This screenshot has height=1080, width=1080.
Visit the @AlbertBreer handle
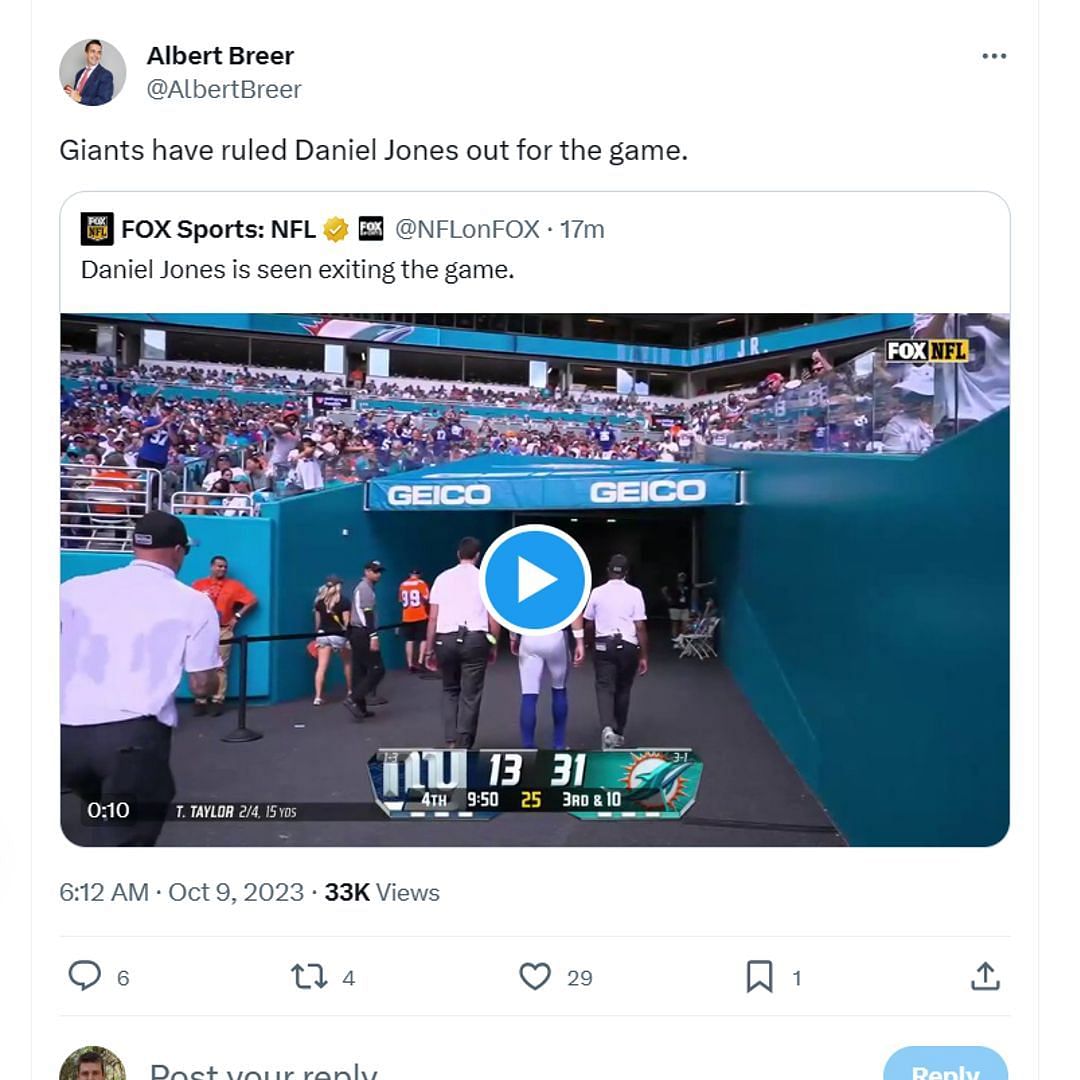(224, 89)
